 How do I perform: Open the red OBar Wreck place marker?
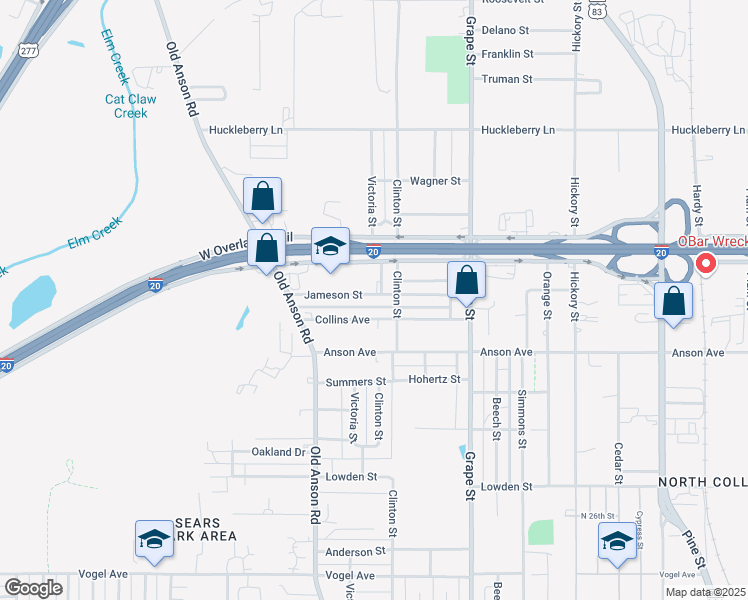pos(706,263)
